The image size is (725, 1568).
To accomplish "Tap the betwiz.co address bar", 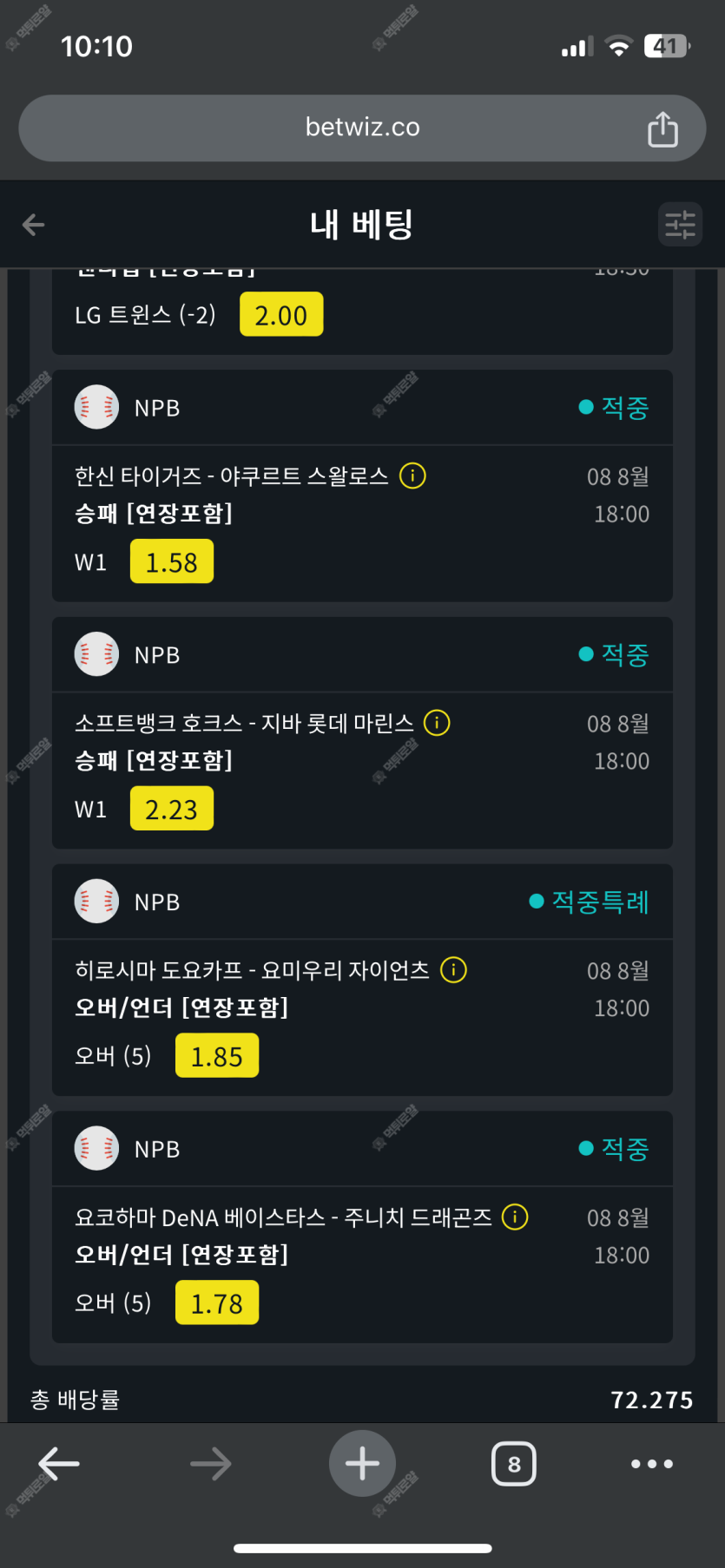I will pyautogui.click(x=362, y=128).
